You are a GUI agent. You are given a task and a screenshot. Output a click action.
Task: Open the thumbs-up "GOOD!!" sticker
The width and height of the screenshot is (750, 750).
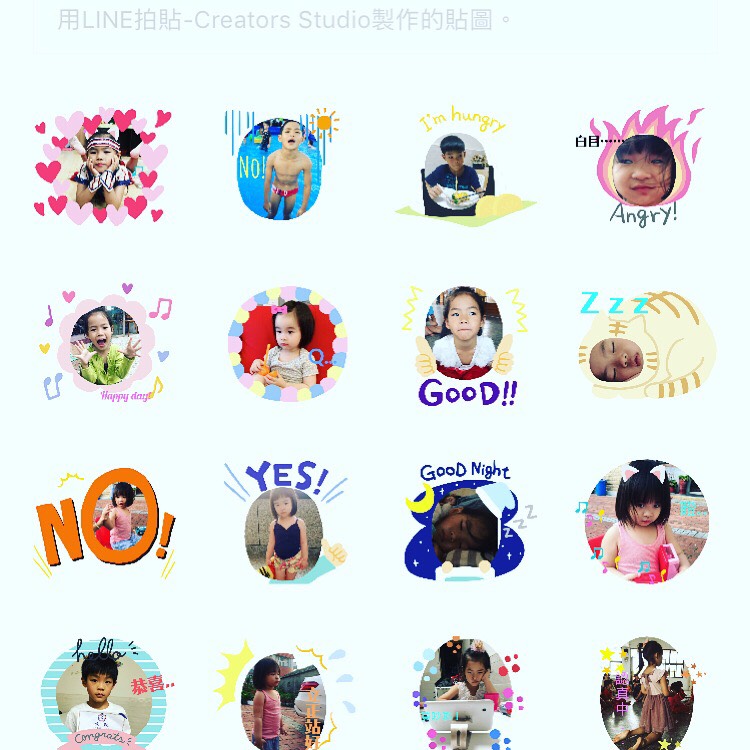463,345
